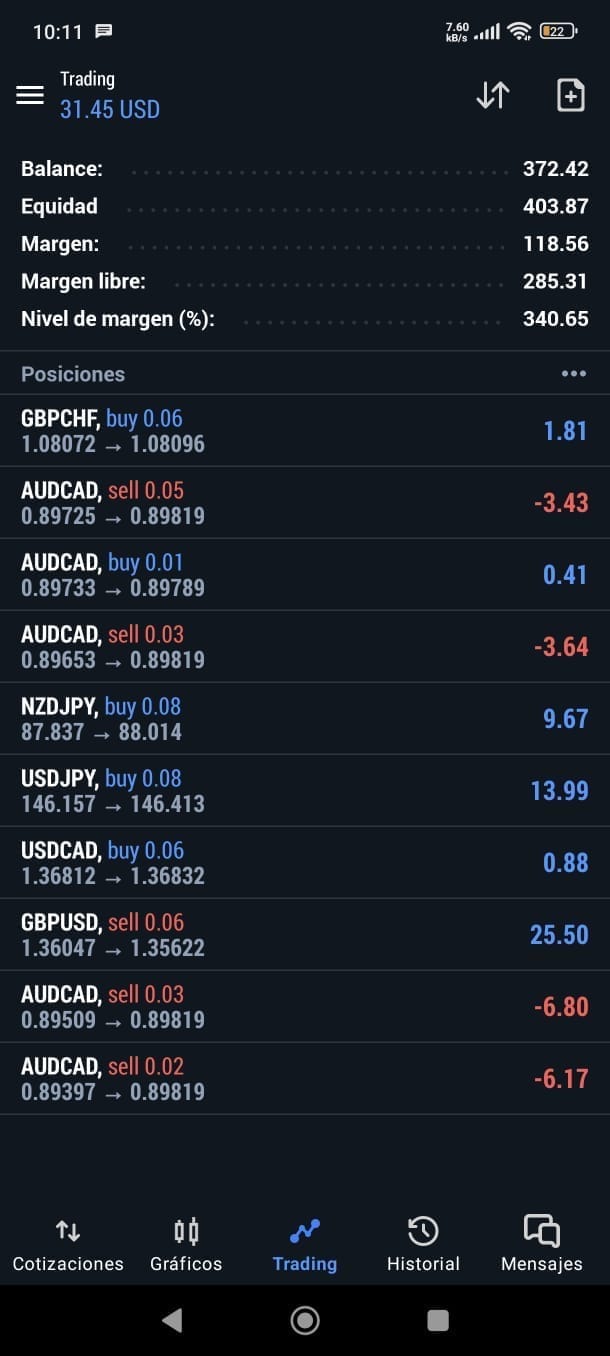Open the AUDCAD sell 0.05 position
This screenshot has width=610, height=1356.
[x=305, y=503]
